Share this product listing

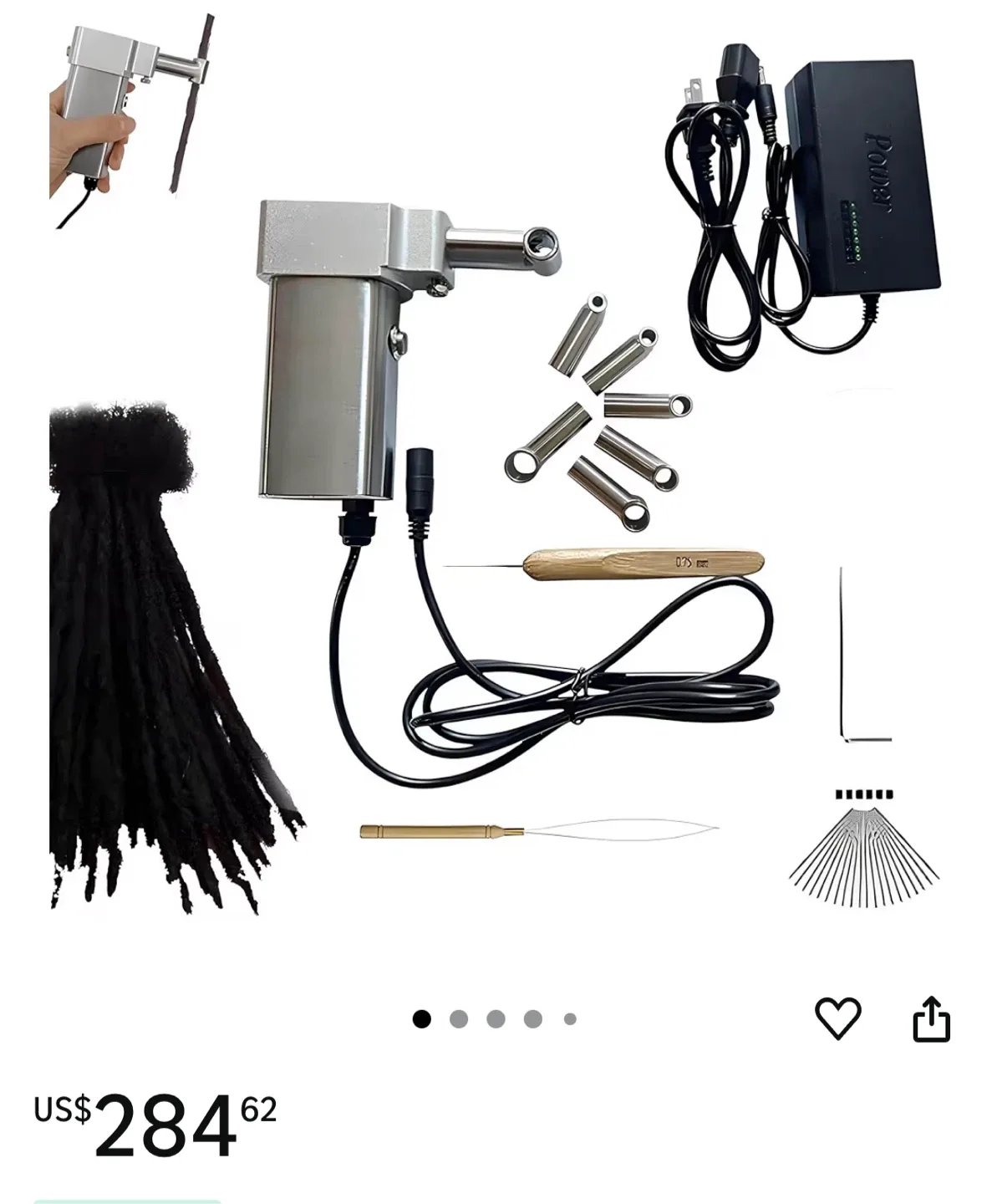tap(931, 1018)
